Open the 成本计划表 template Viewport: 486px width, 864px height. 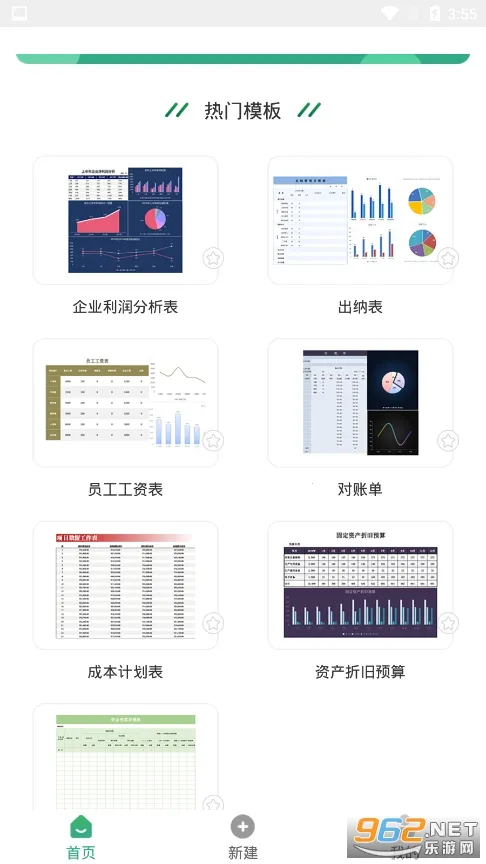125,585
